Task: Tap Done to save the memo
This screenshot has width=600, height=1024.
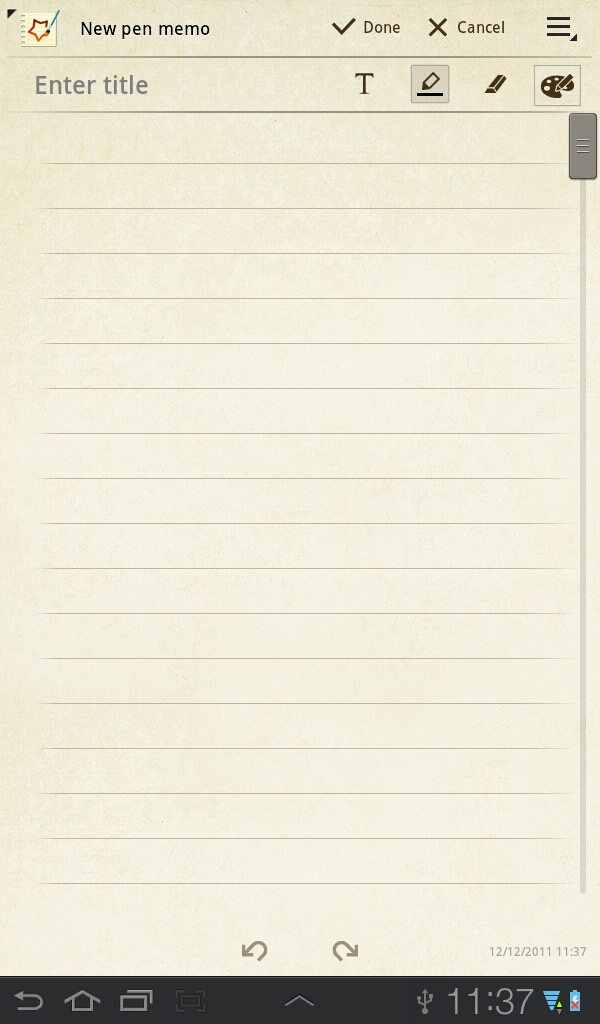Action: (366, 28)
